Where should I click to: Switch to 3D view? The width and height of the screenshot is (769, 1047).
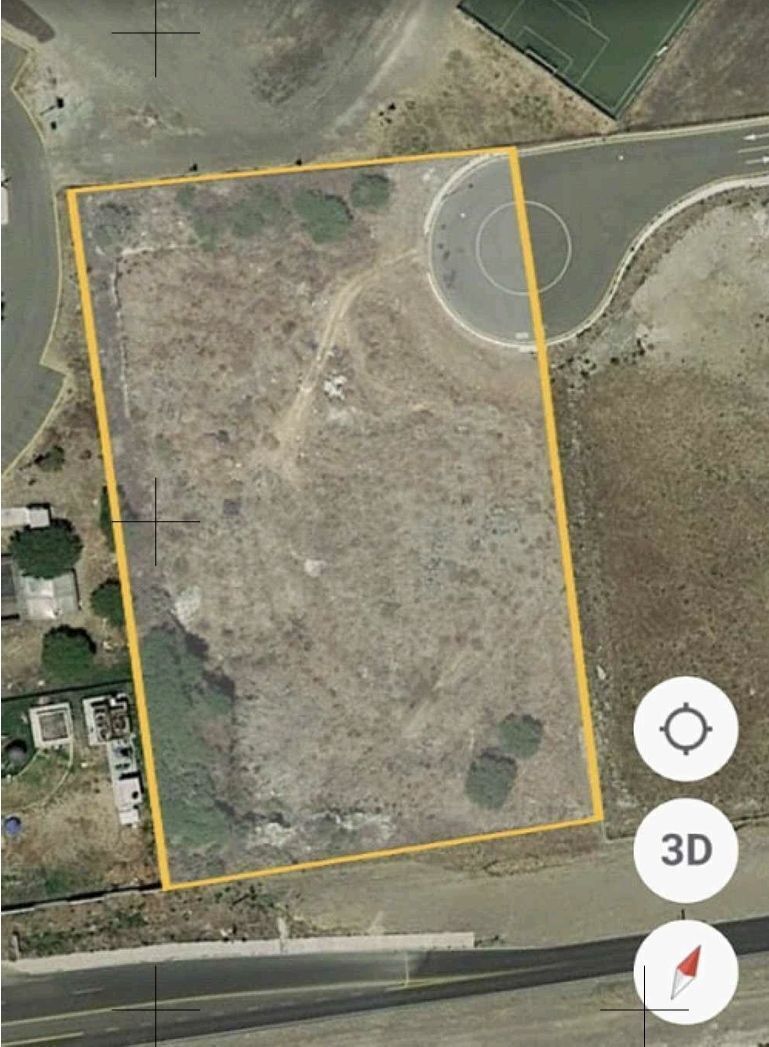[x=686, y=851]
